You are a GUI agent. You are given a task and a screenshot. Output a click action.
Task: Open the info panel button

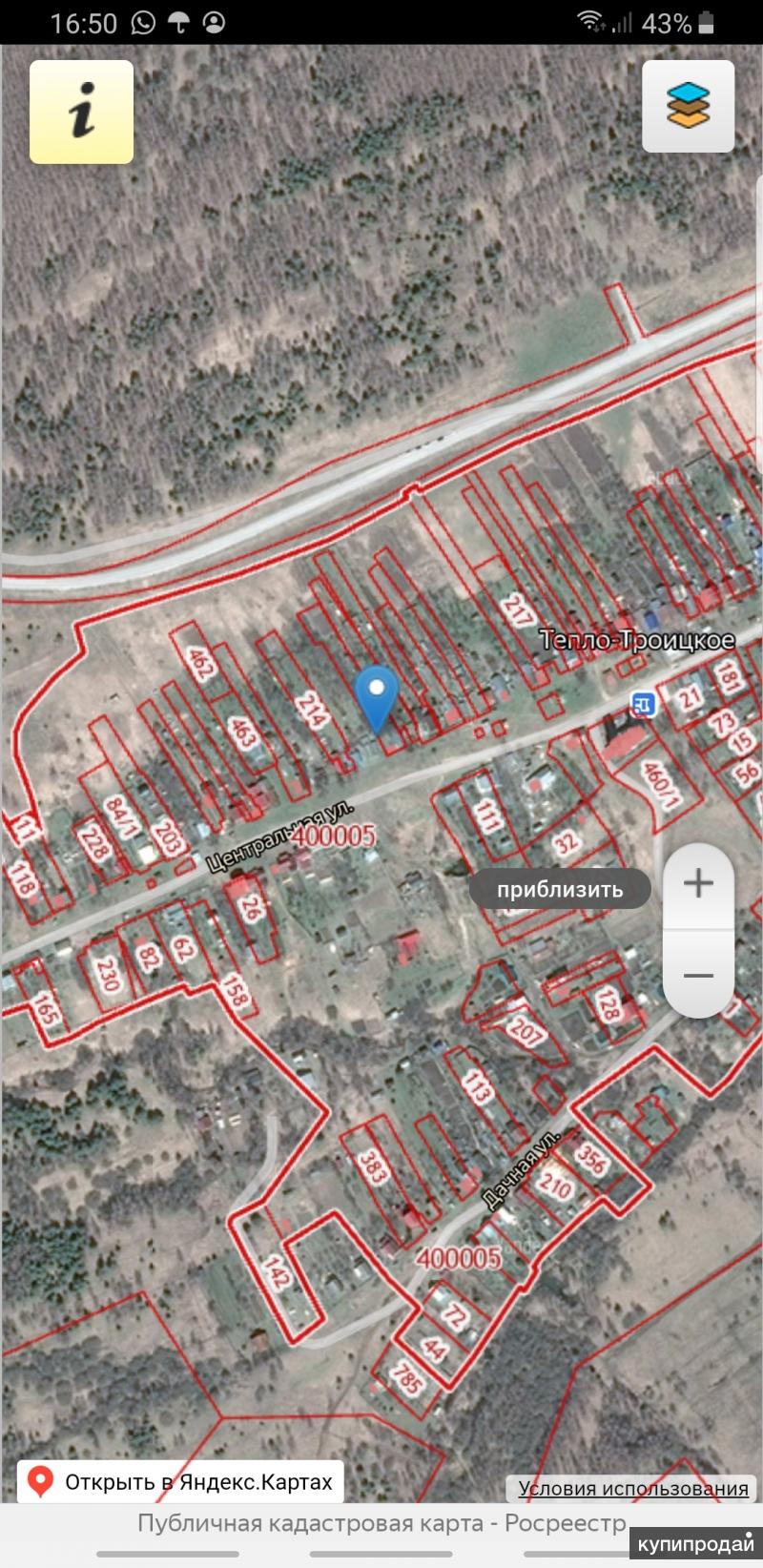coord(81,112)
